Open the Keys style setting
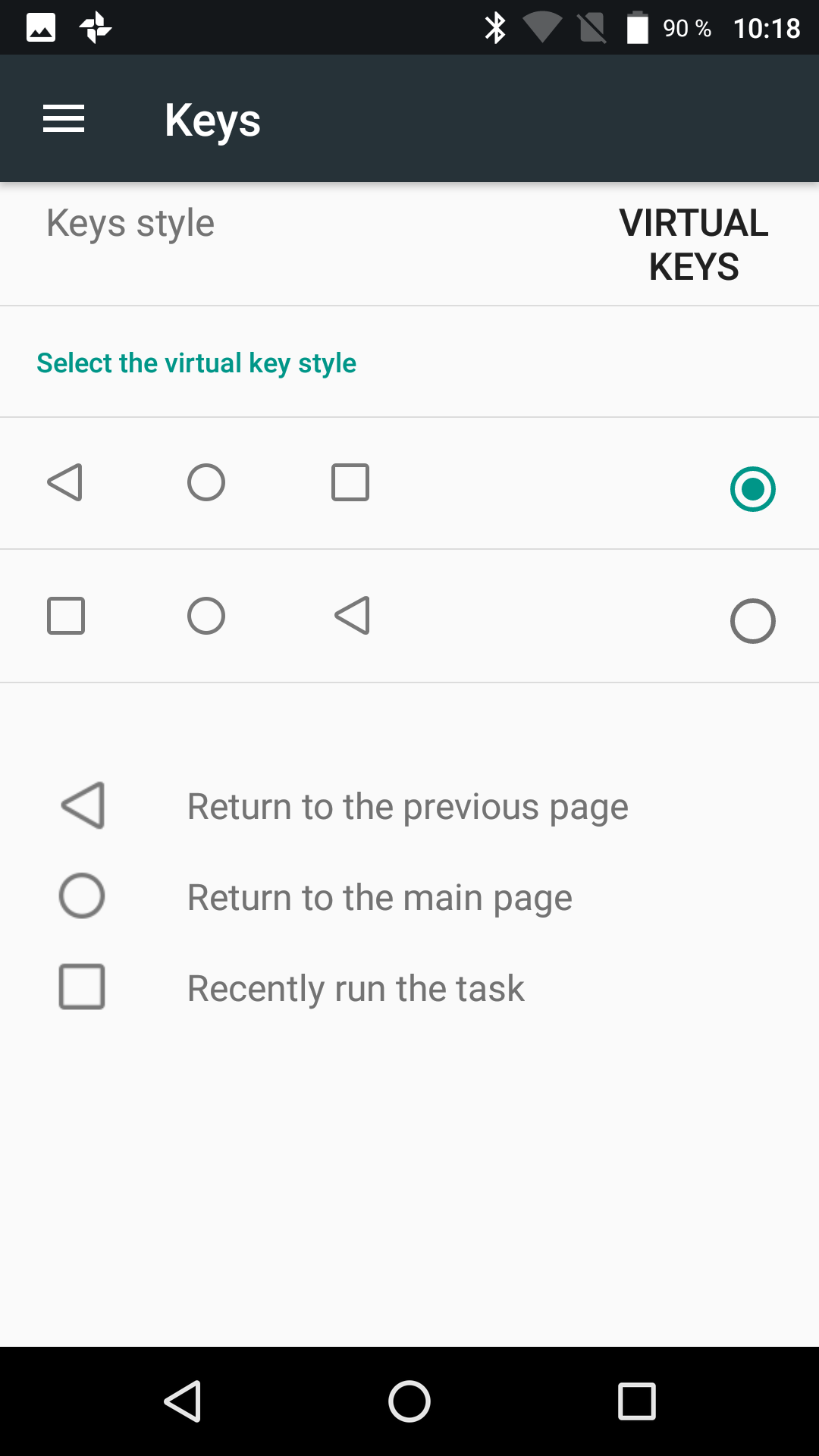The width and height of the screenshot is (819, 1456). [x=409, y=244]
